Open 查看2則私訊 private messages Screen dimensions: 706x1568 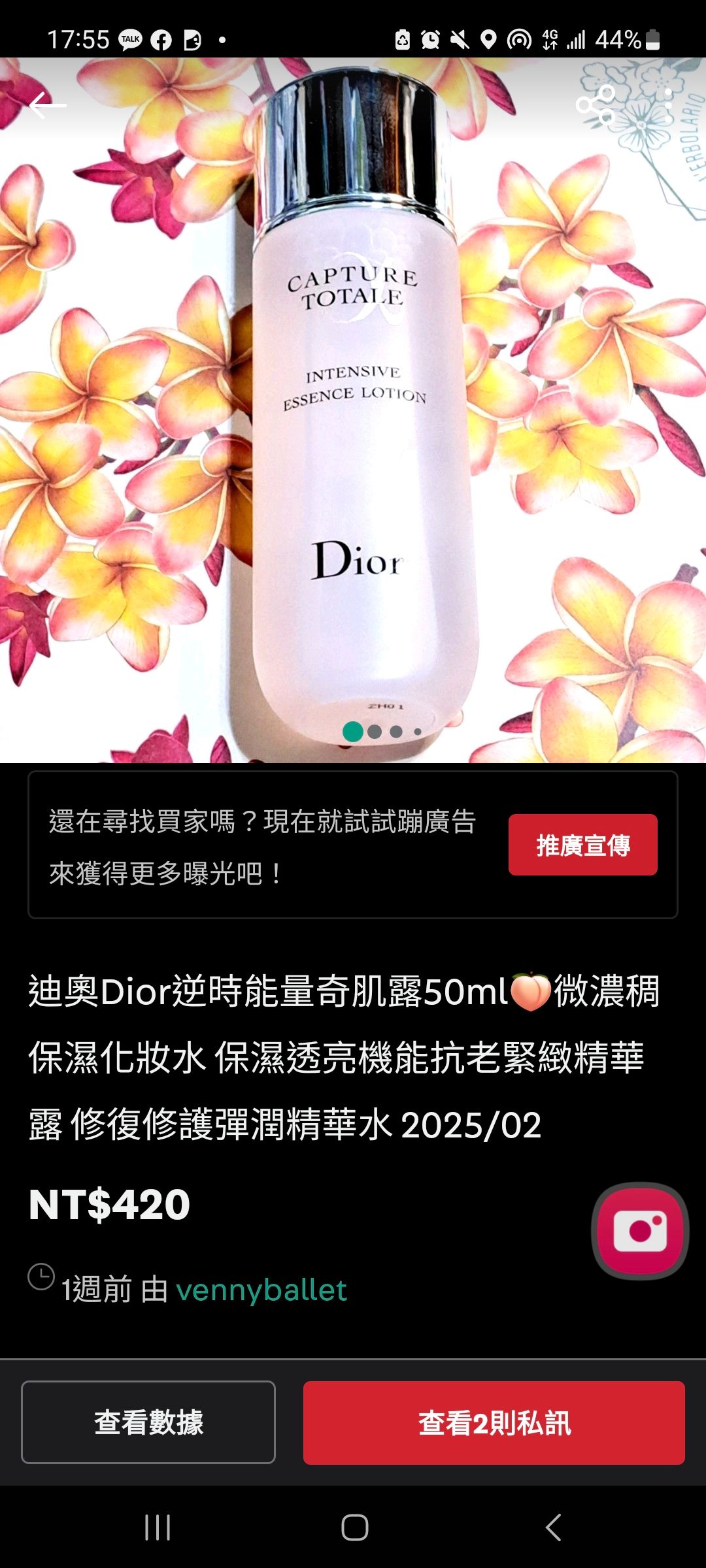coord(494,1422)
